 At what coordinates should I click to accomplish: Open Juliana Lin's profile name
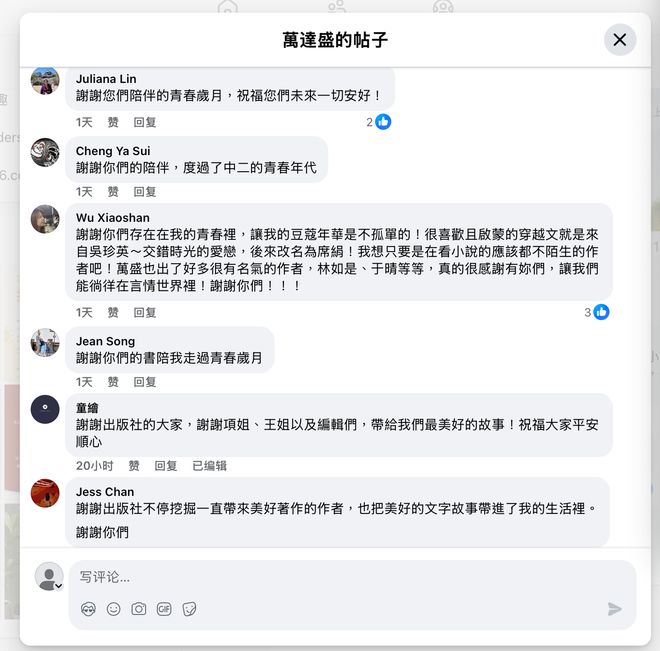tap(106, 79)
